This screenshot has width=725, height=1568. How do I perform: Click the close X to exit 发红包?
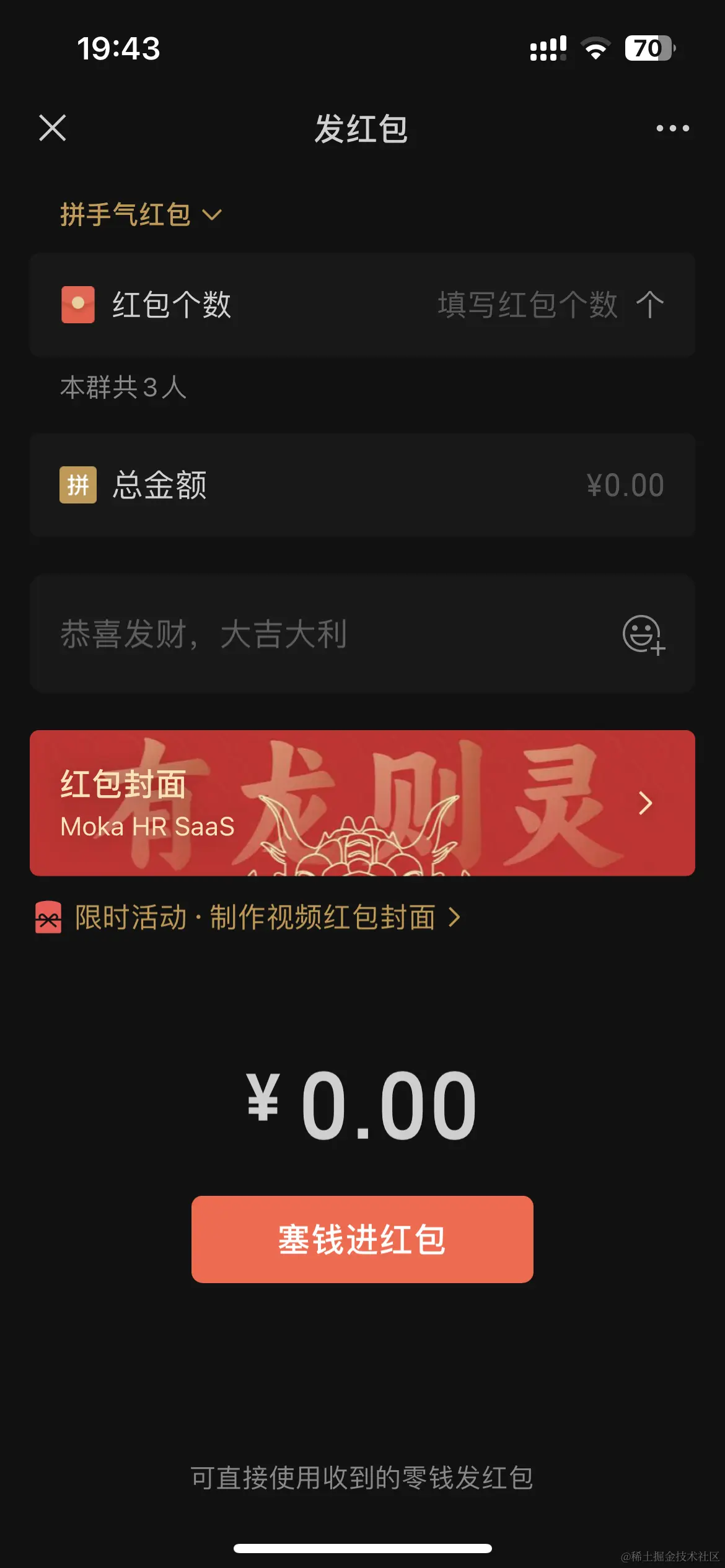53,129
